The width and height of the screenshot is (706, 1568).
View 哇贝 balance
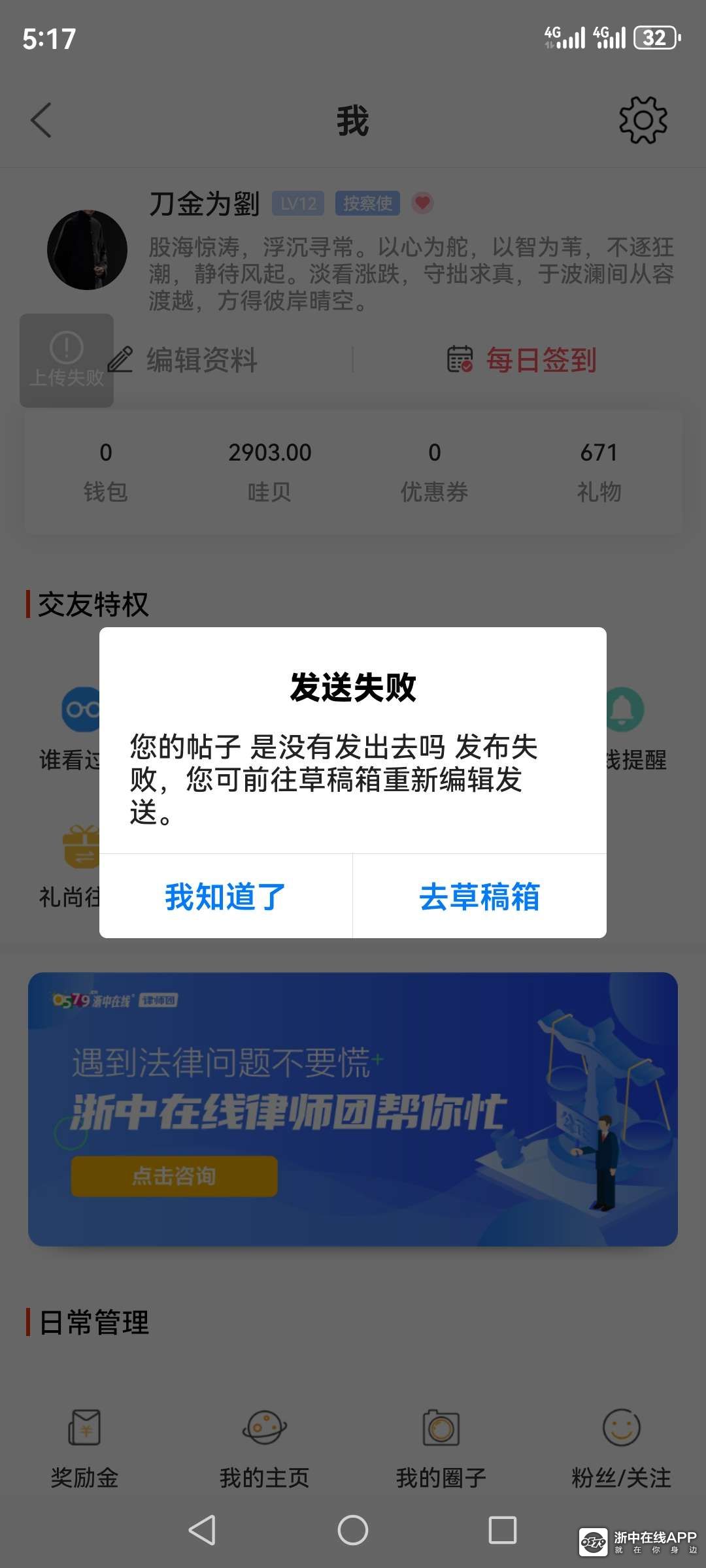[270, 470]
